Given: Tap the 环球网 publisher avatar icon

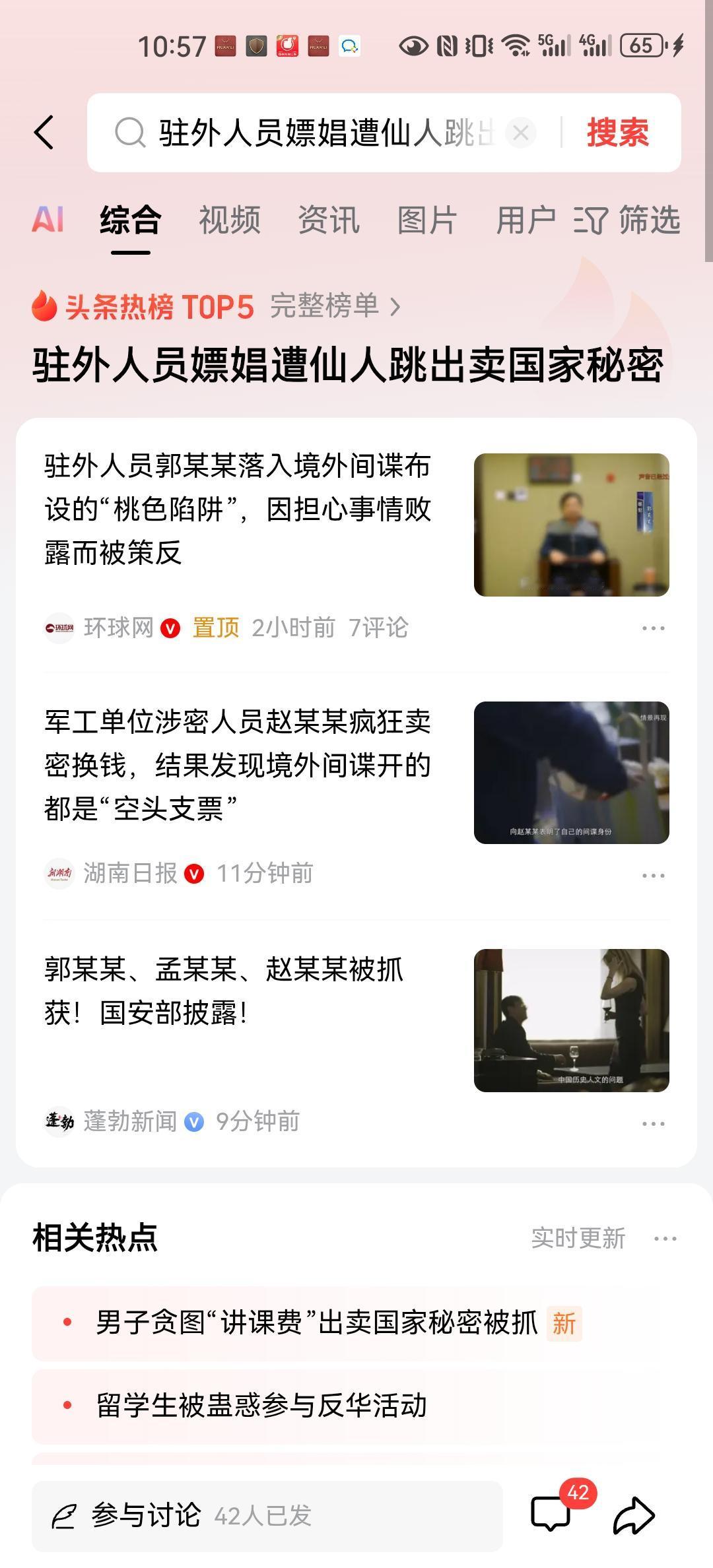Looking at the screenshot, I should 60,628.
